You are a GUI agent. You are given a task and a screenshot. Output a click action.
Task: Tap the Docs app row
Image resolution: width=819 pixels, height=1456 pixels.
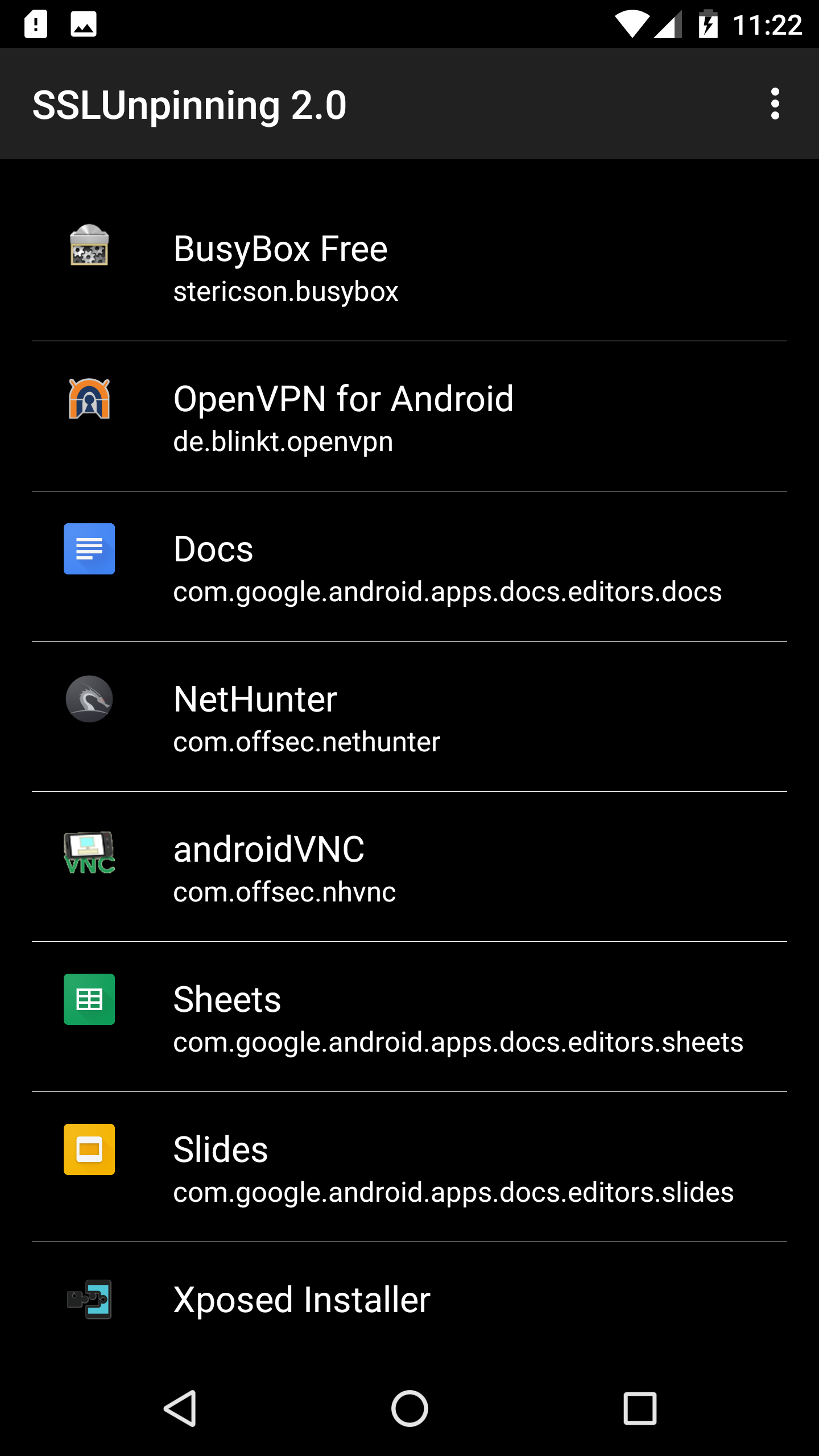[x=409, y=566]
